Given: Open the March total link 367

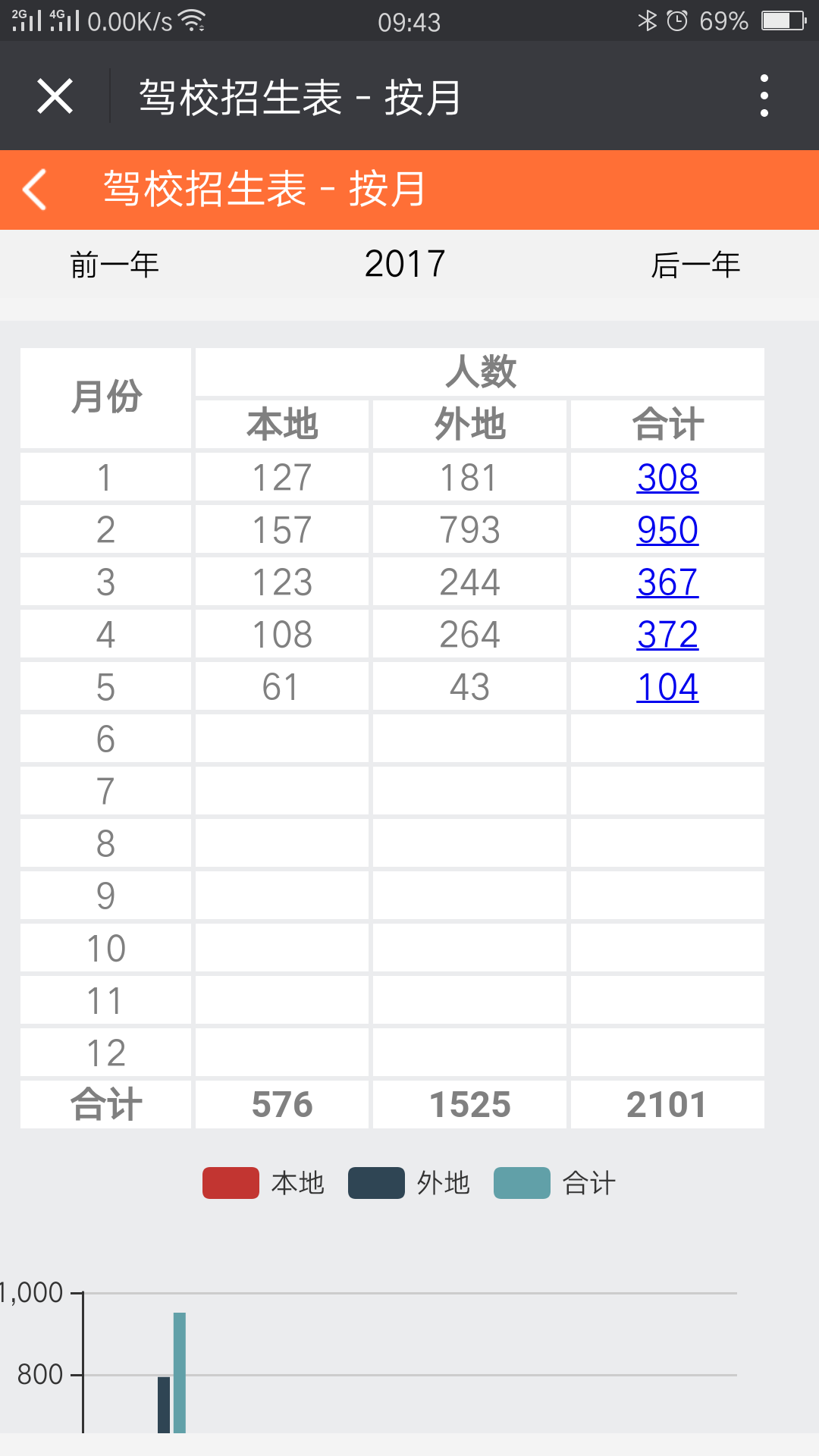Looking at the screenshot, I should point(667,582).
